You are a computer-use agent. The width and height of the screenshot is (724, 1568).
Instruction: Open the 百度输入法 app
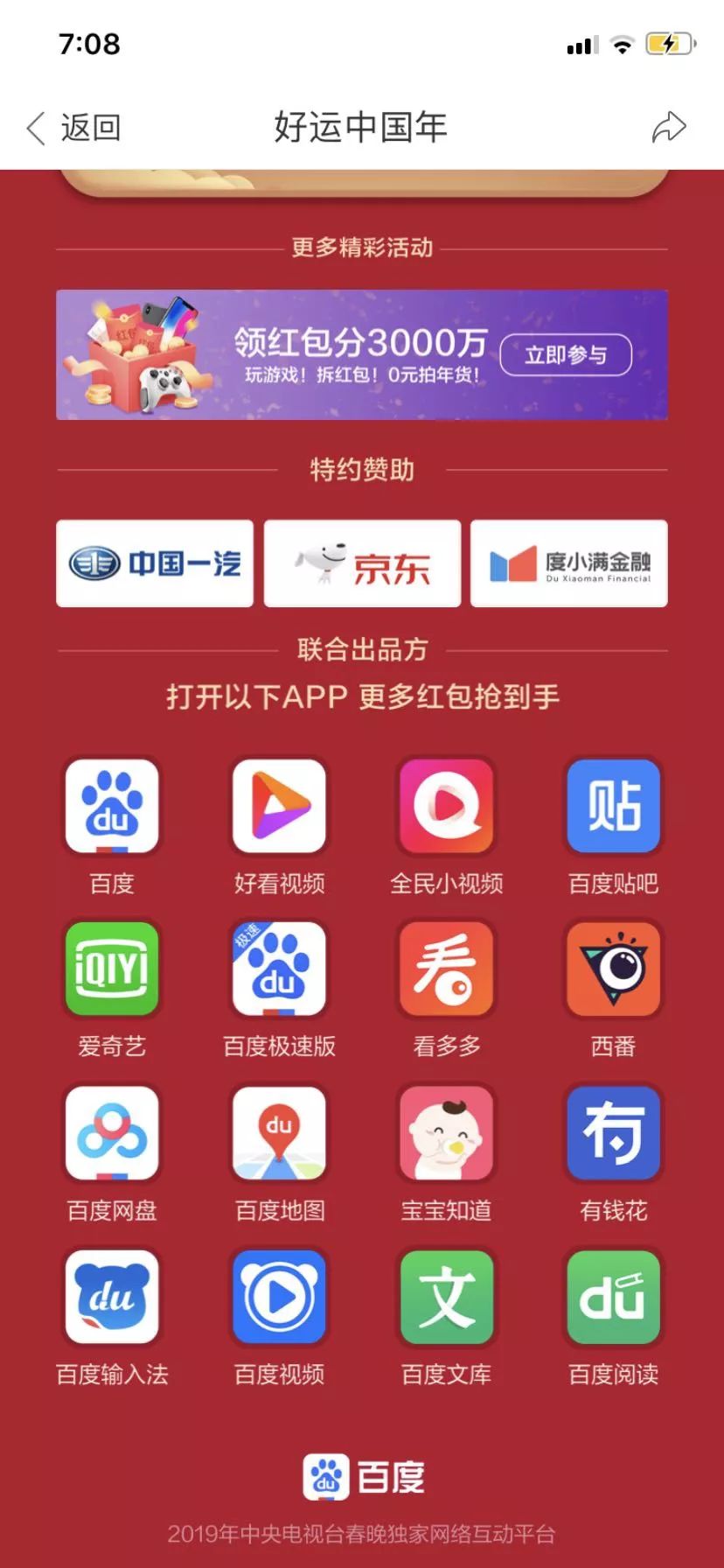coord(112,1296)
